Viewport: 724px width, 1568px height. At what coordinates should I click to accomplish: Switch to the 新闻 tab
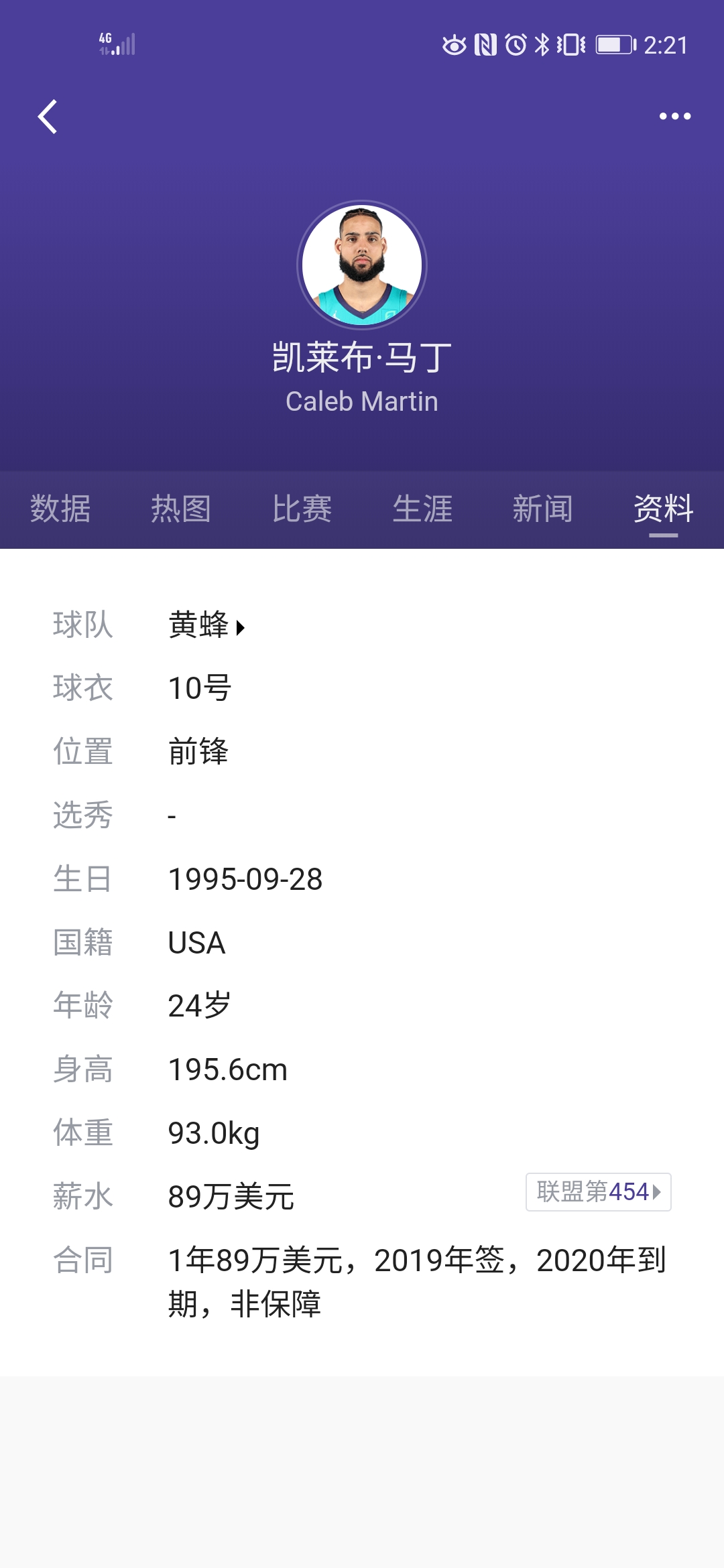point(543,509)
